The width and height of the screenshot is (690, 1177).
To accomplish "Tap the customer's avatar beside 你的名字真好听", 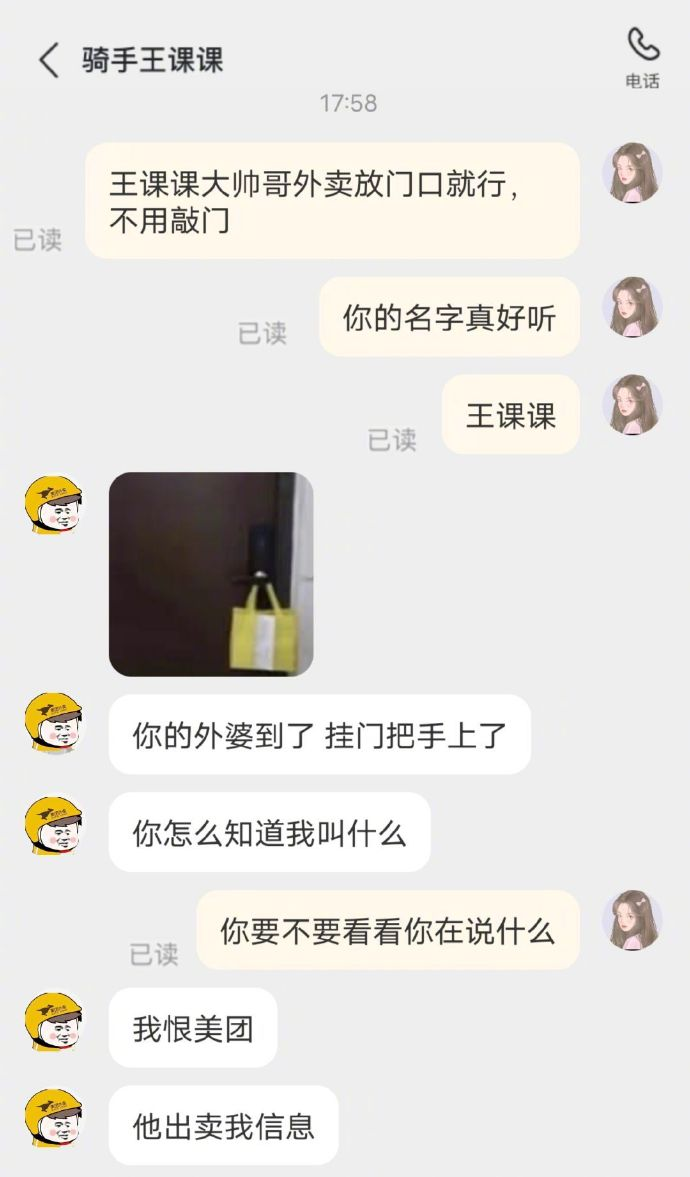I will coord(632,307).
